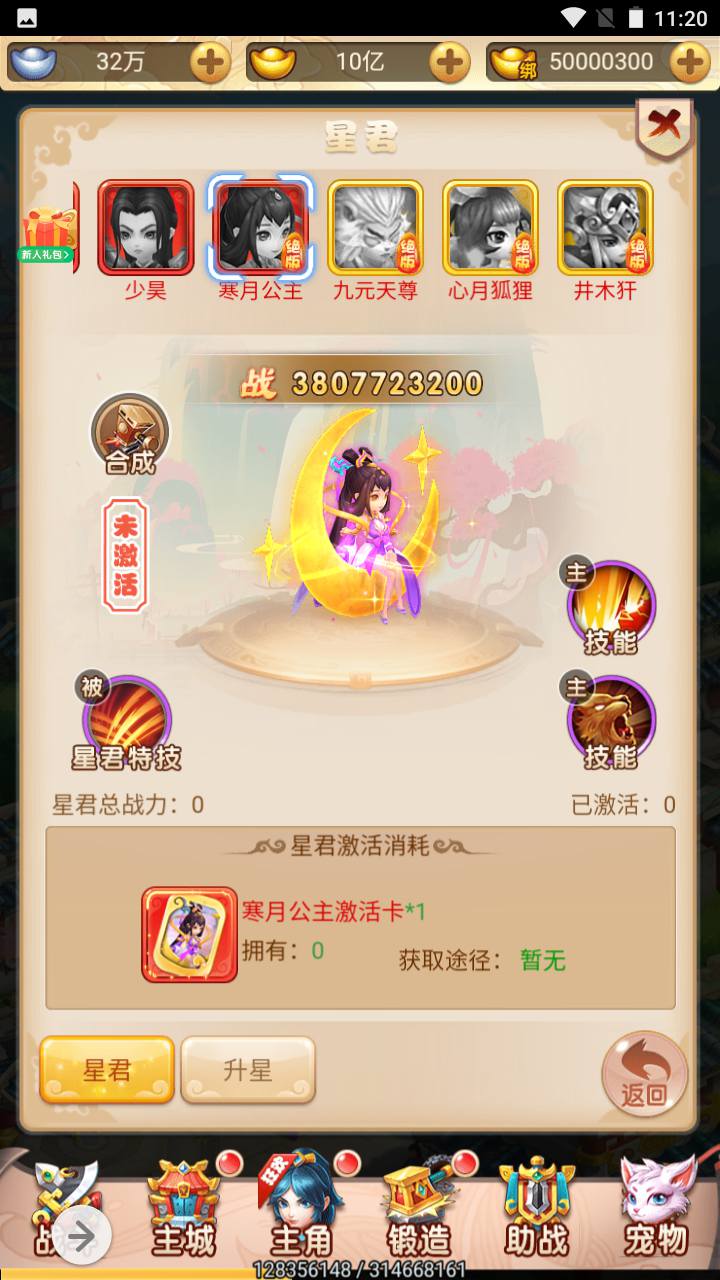The image size is (720, 1280).
Task: Add more gold ingots
Action: (x=450, y=62)
